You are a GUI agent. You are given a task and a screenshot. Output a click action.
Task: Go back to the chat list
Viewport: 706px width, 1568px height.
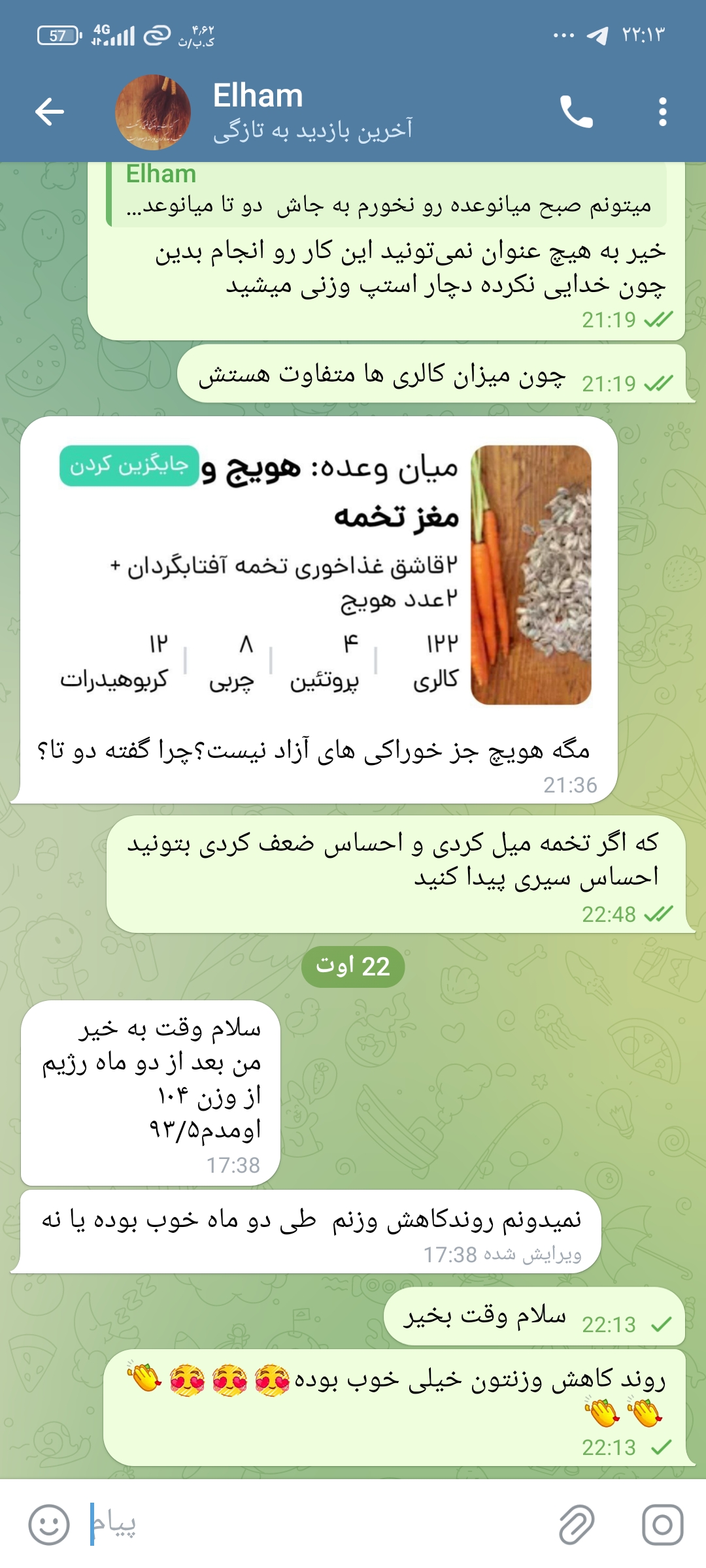(x=50, y=112)
